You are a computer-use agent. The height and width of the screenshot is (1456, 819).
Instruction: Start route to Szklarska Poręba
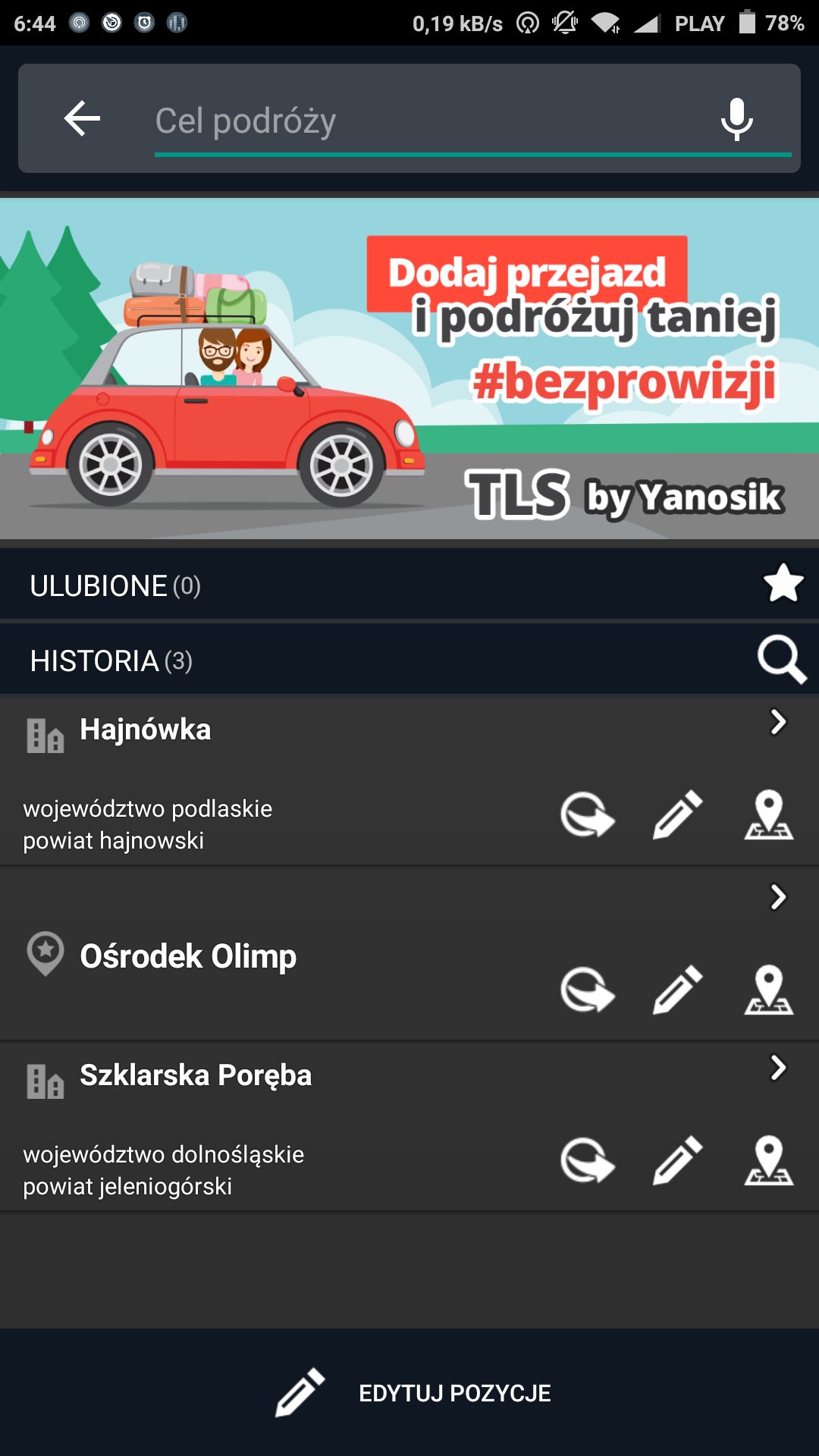coord(587,1161)
